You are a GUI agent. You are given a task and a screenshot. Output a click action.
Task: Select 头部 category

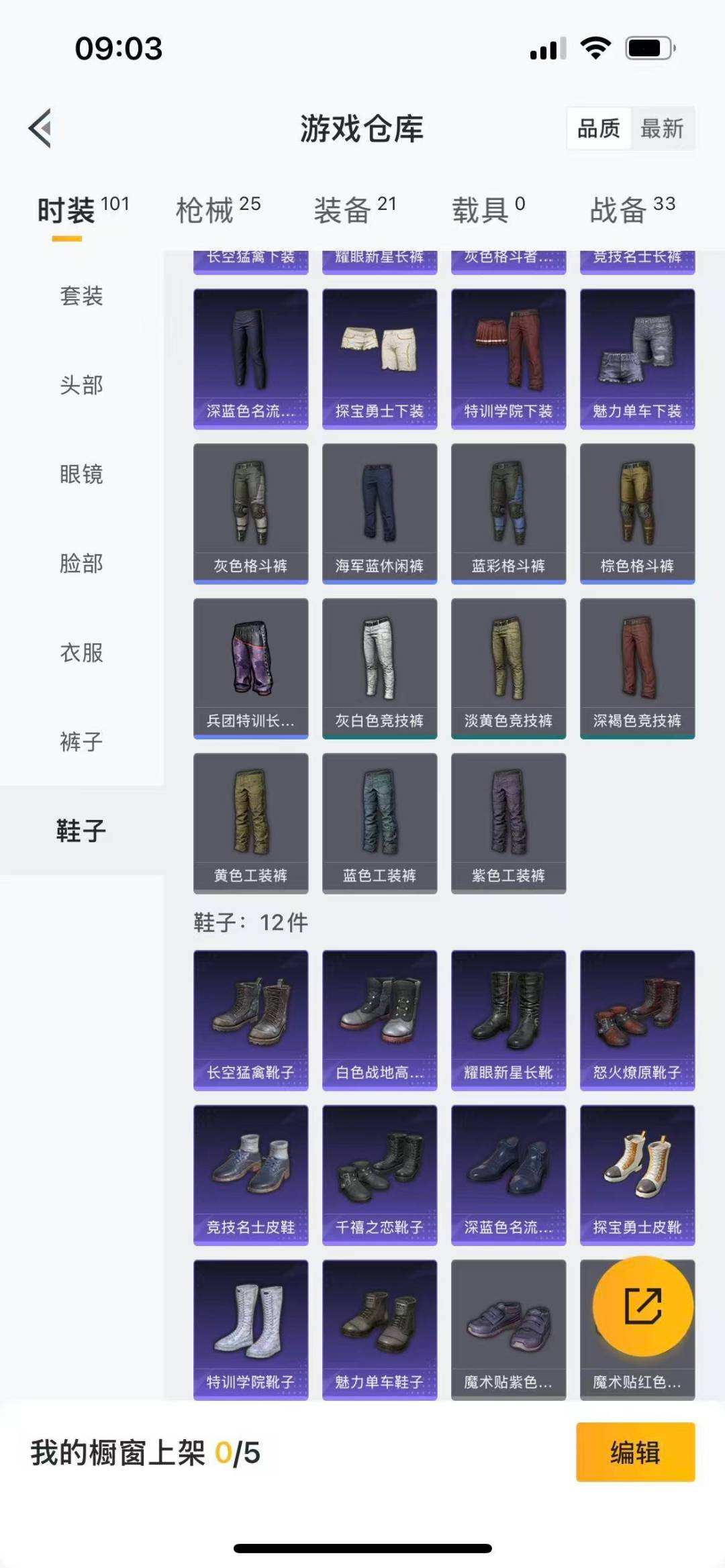tap(81, 385)
